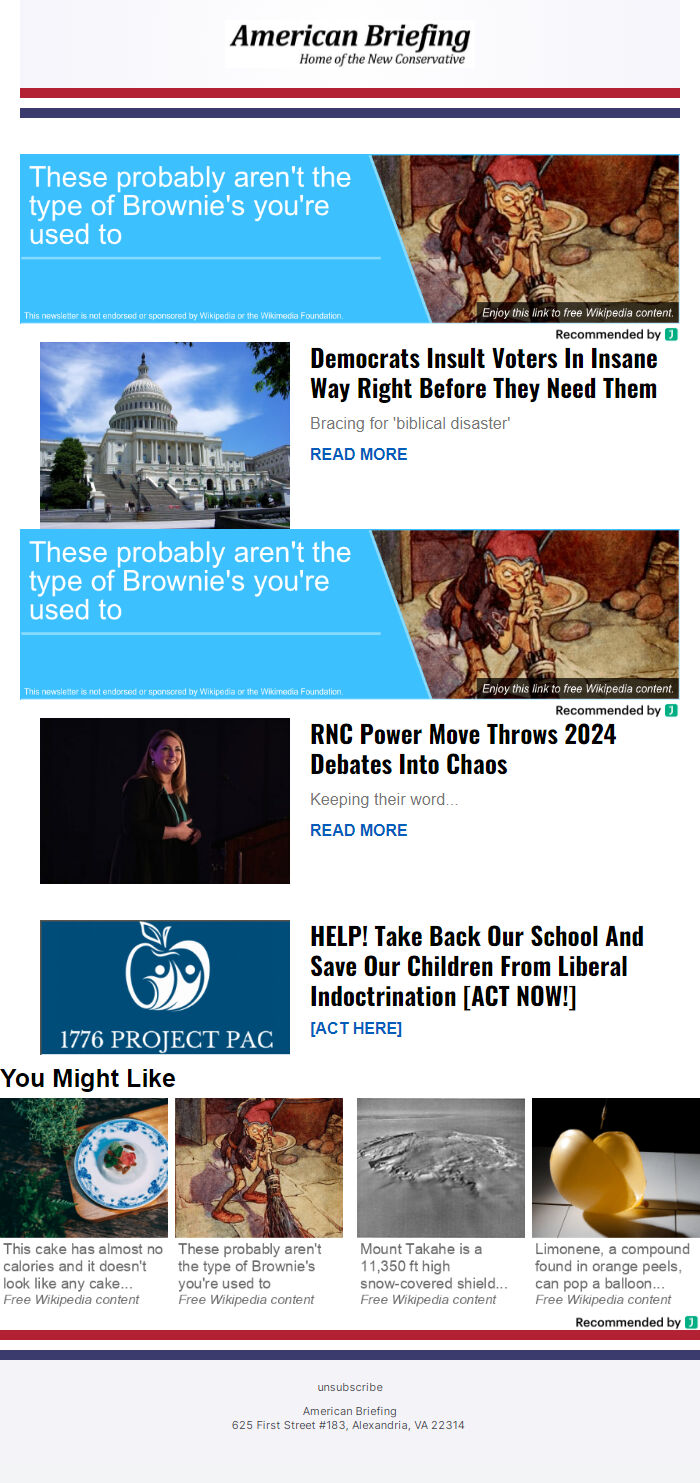700x1483 pixels.
Task: Open the Brownie's recommendation under You Might Like
Action: [x=259, y=1200]
